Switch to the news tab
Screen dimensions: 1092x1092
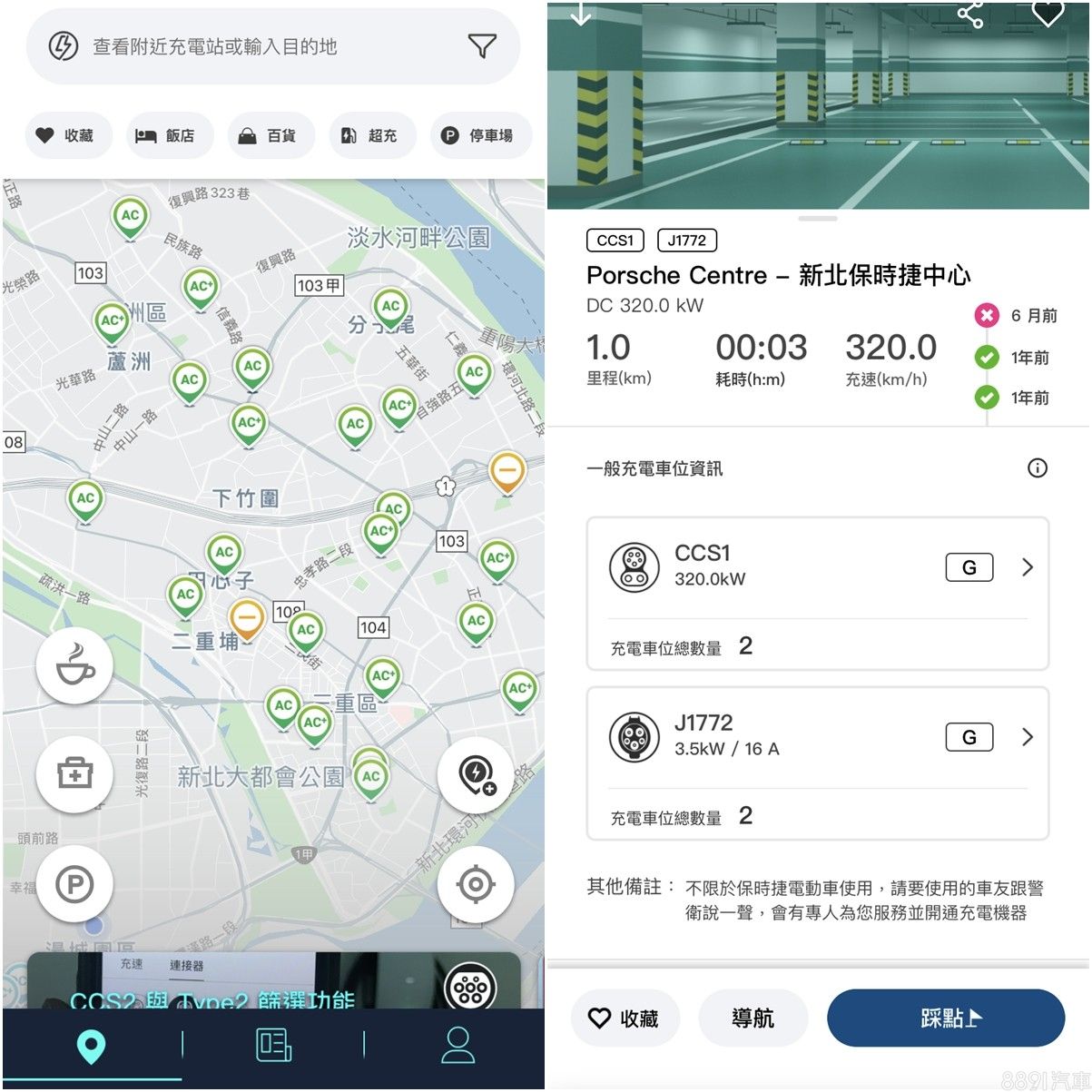(273, 1045)
